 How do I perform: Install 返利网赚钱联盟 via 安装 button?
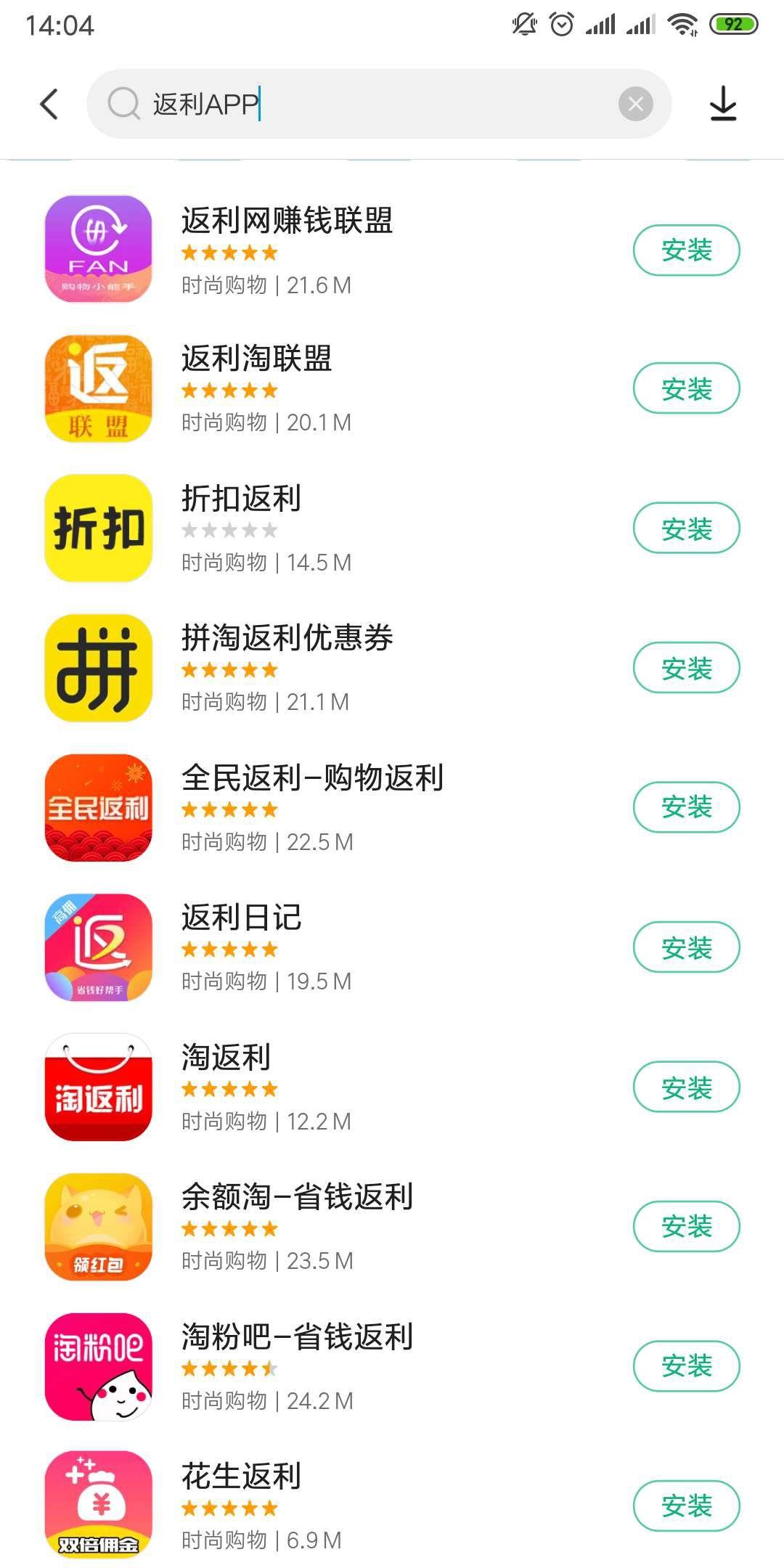point(685,250)
